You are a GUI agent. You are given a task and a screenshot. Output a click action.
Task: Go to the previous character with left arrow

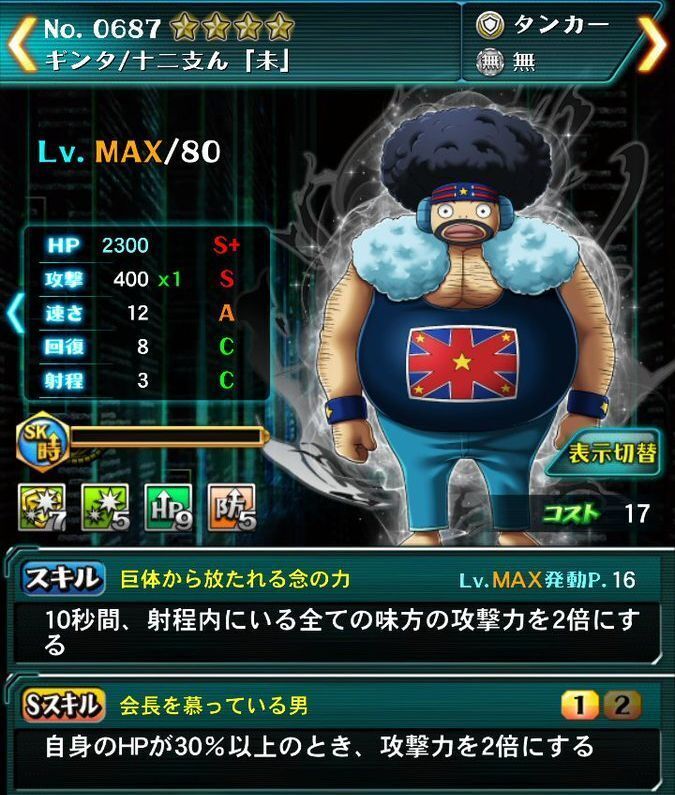[x=22, y=43]
